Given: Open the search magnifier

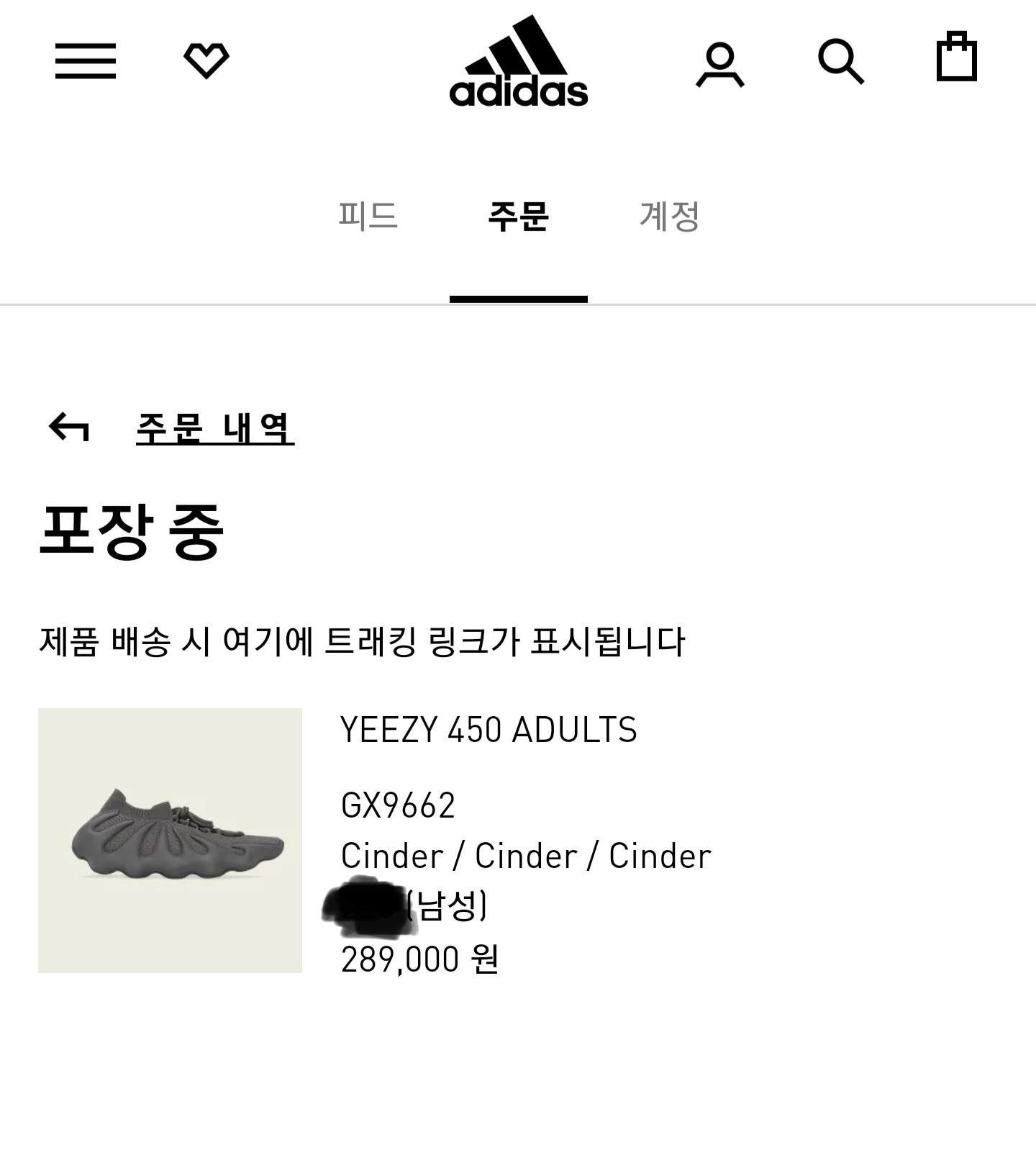Looking at the screenshot, I should coord(840,62).
